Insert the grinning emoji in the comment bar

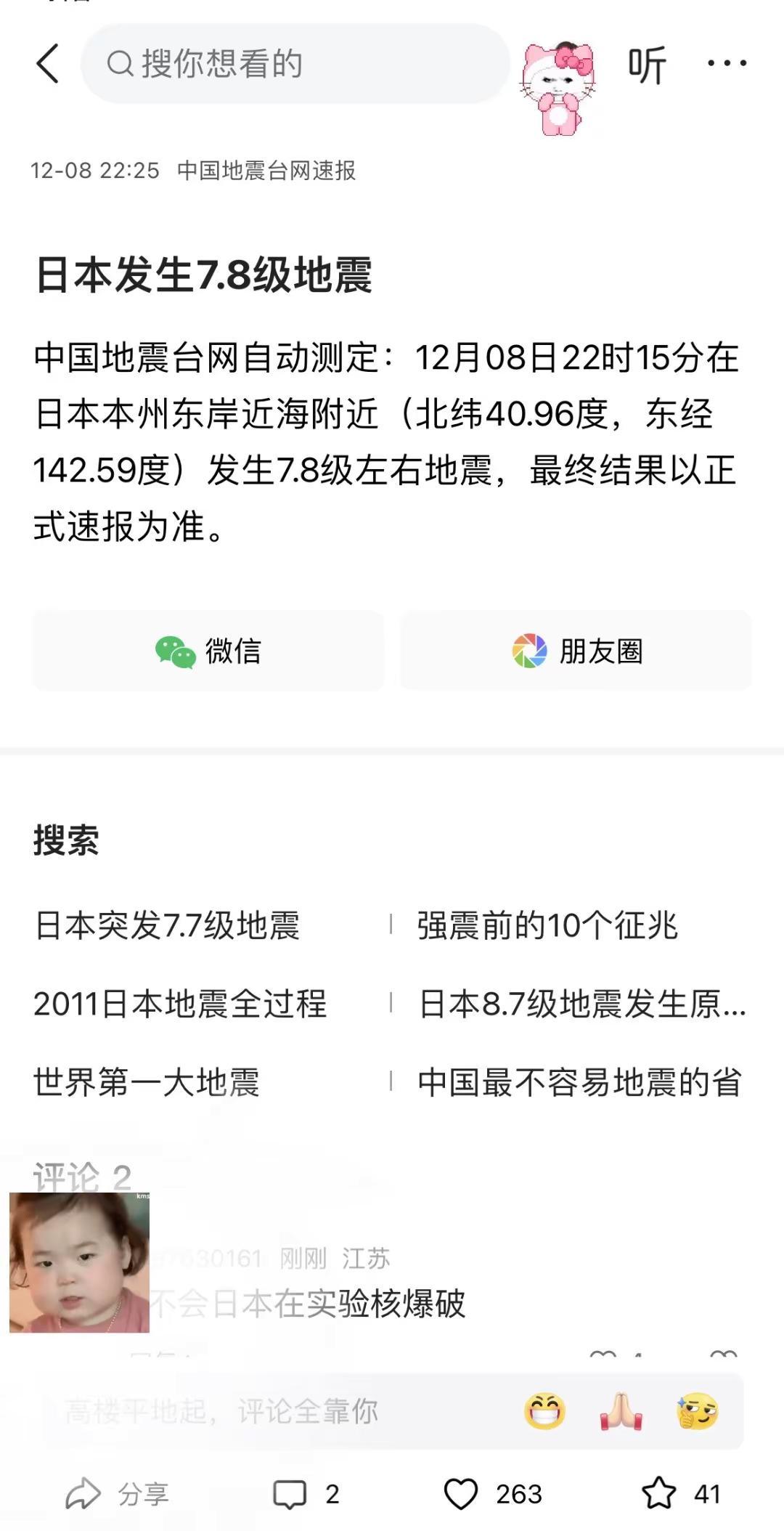544,1412
